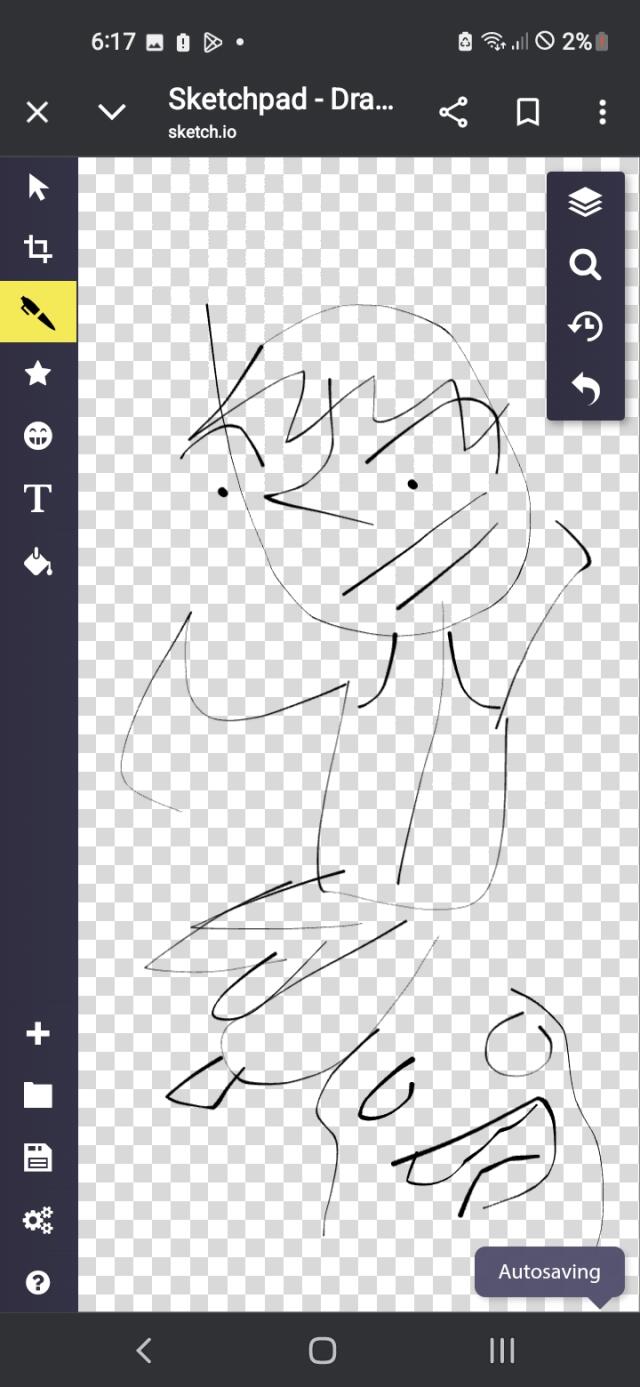This screenshot has height=1387, width=640.
Task: Pick the paint bucket fill tool
Action: [x=38, y=562]
